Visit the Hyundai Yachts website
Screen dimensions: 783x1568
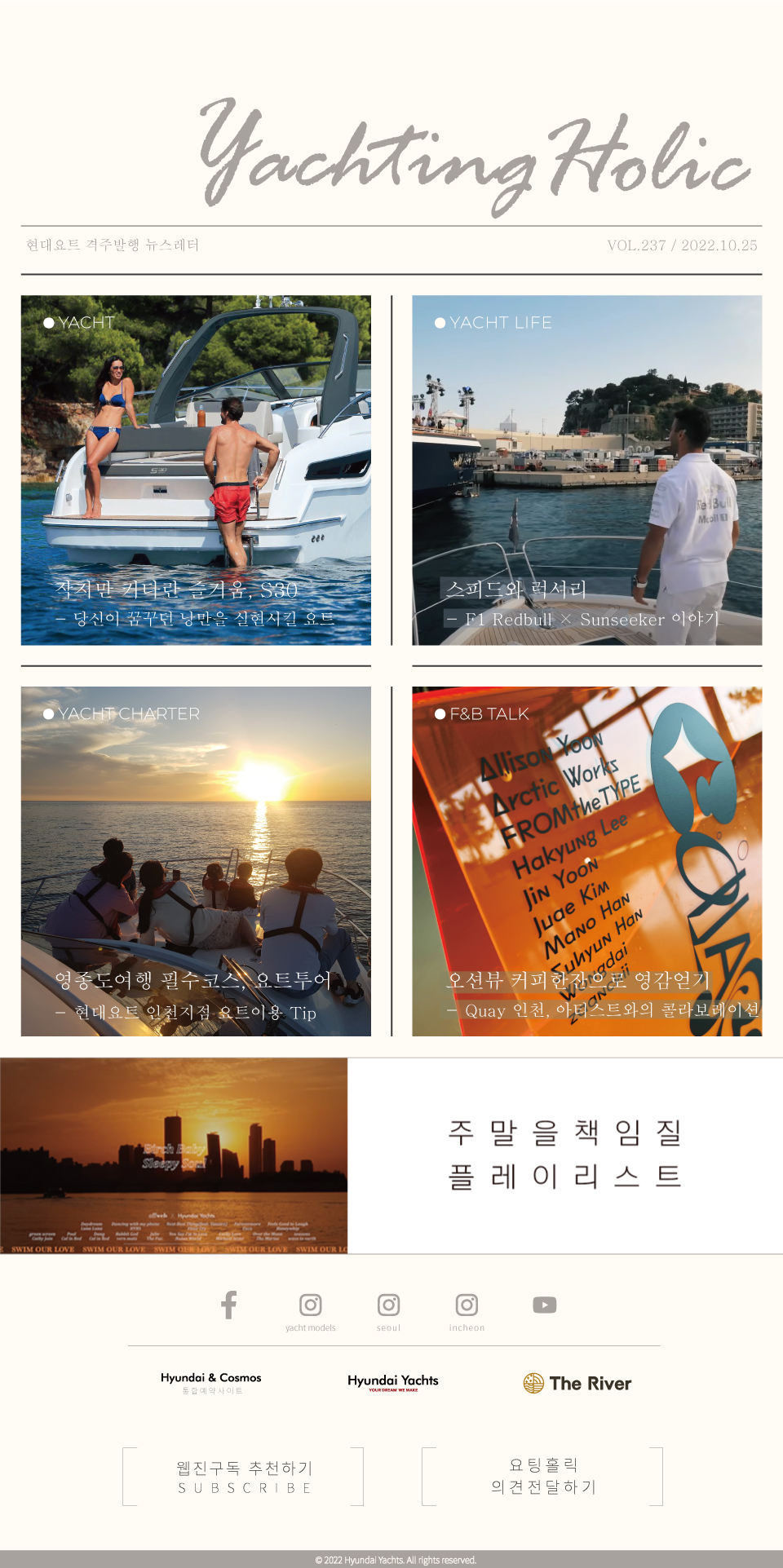point(393,1382)
